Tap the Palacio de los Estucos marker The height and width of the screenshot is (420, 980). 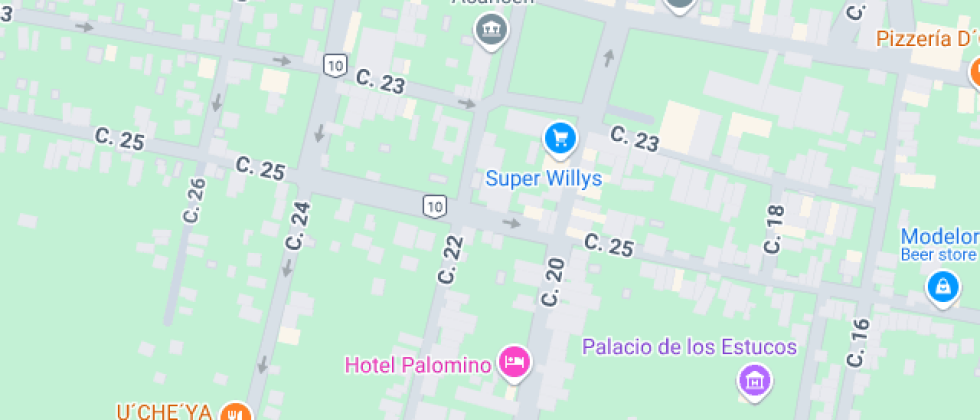pyautogui.click(x=755, y=379)
